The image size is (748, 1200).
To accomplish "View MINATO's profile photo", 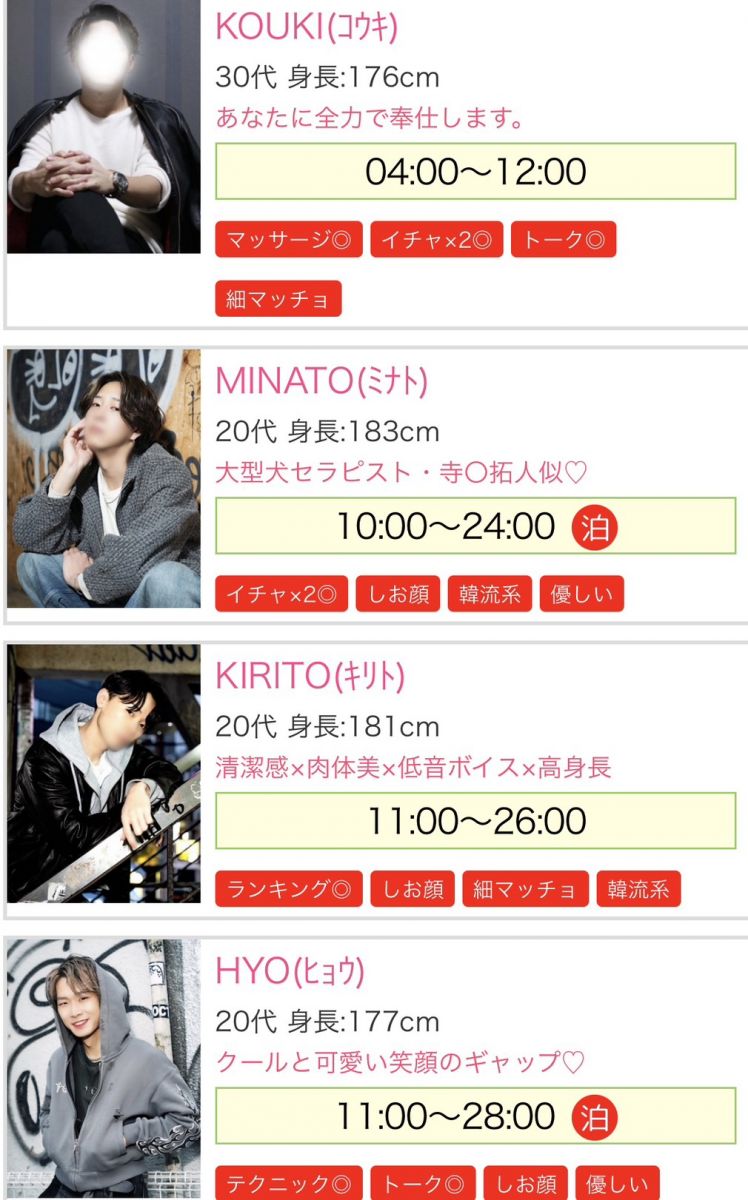I will [104, 478].
